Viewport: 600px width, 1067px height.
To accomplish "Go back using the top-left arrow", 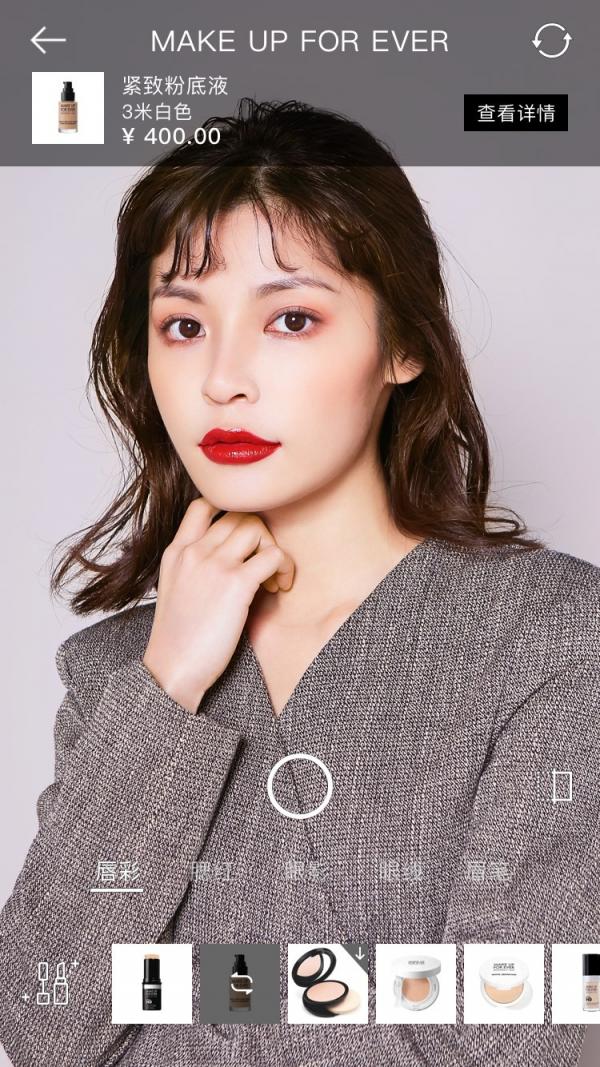I will 47,41.
